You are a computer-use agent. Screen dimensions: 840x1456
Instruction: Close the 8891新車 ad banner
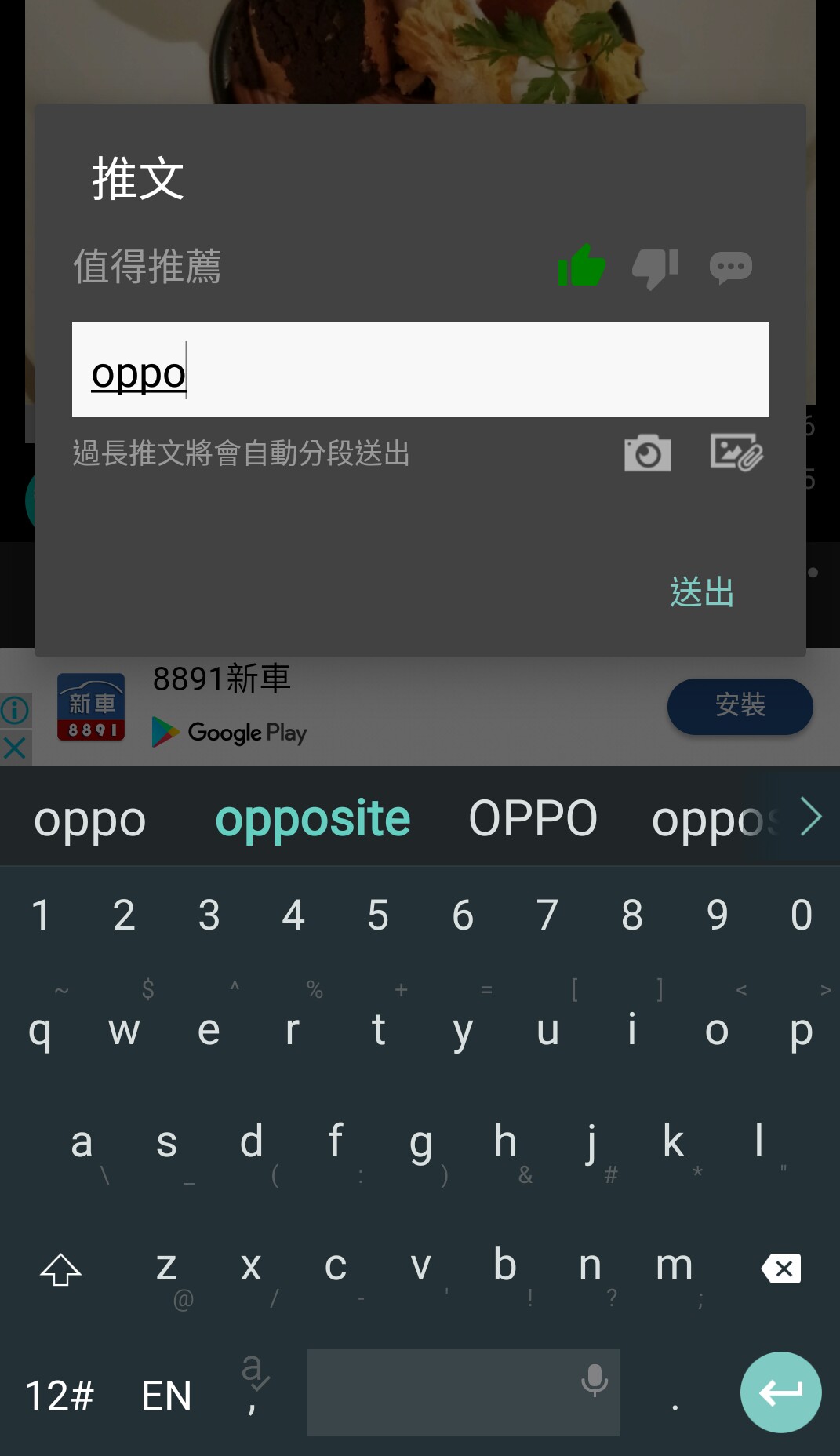coord(15,747)
